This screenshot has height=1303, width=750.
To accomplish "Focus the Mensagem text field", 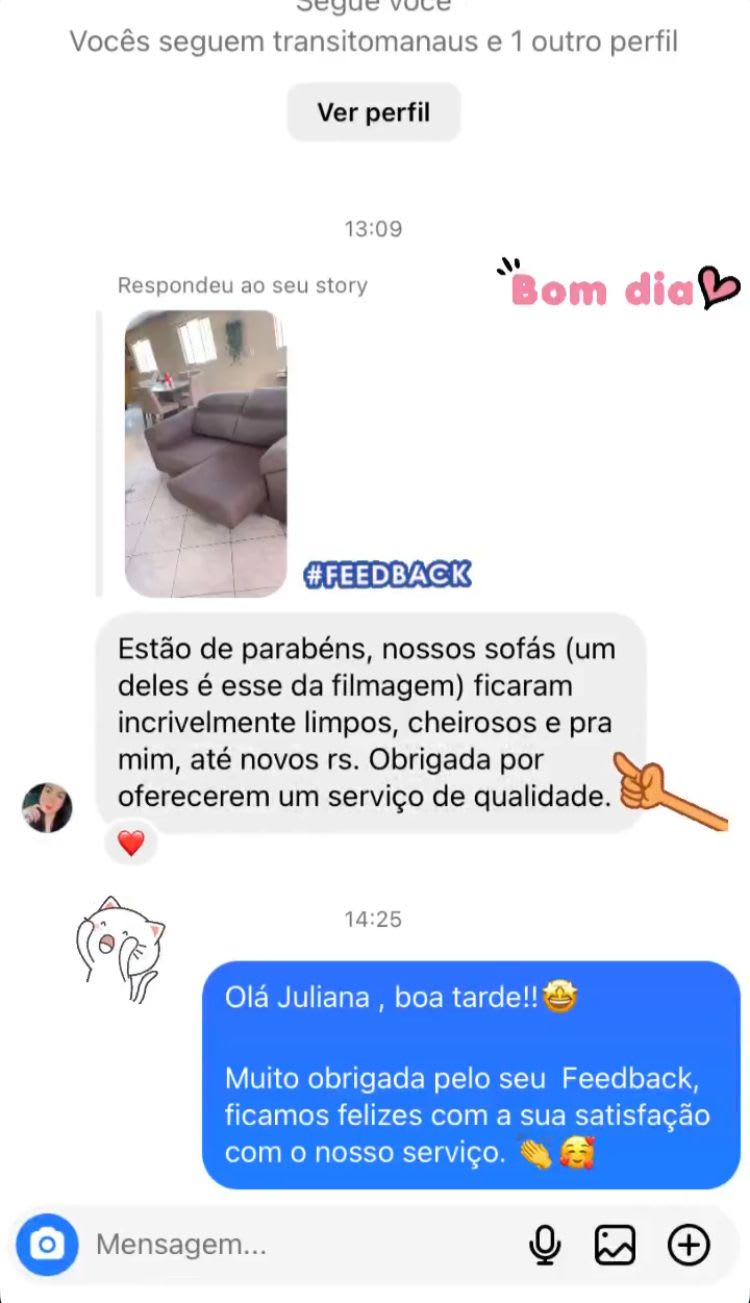I will click(300, 1244).
